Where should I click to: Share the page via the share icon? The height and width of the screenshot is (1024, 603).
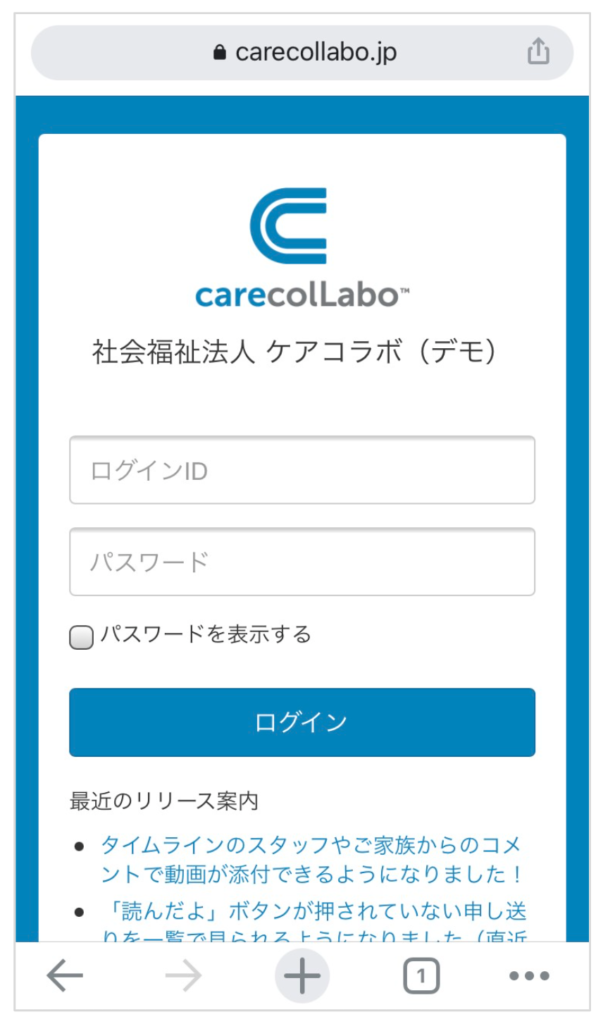tap(538, 52)
